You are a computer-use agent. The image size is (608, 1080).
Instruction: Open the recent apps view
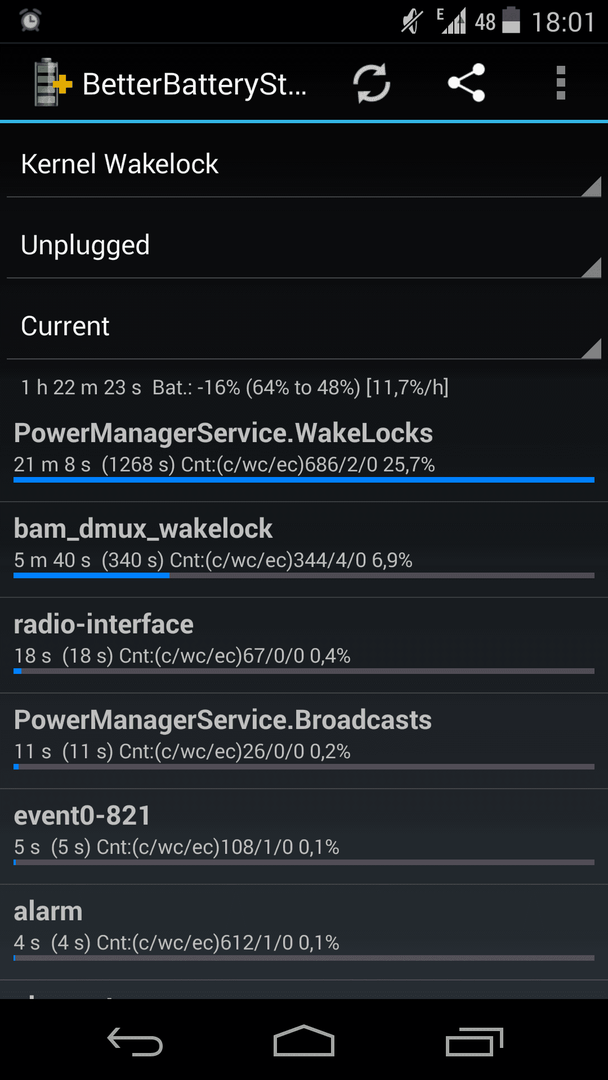coord(474,1041)
